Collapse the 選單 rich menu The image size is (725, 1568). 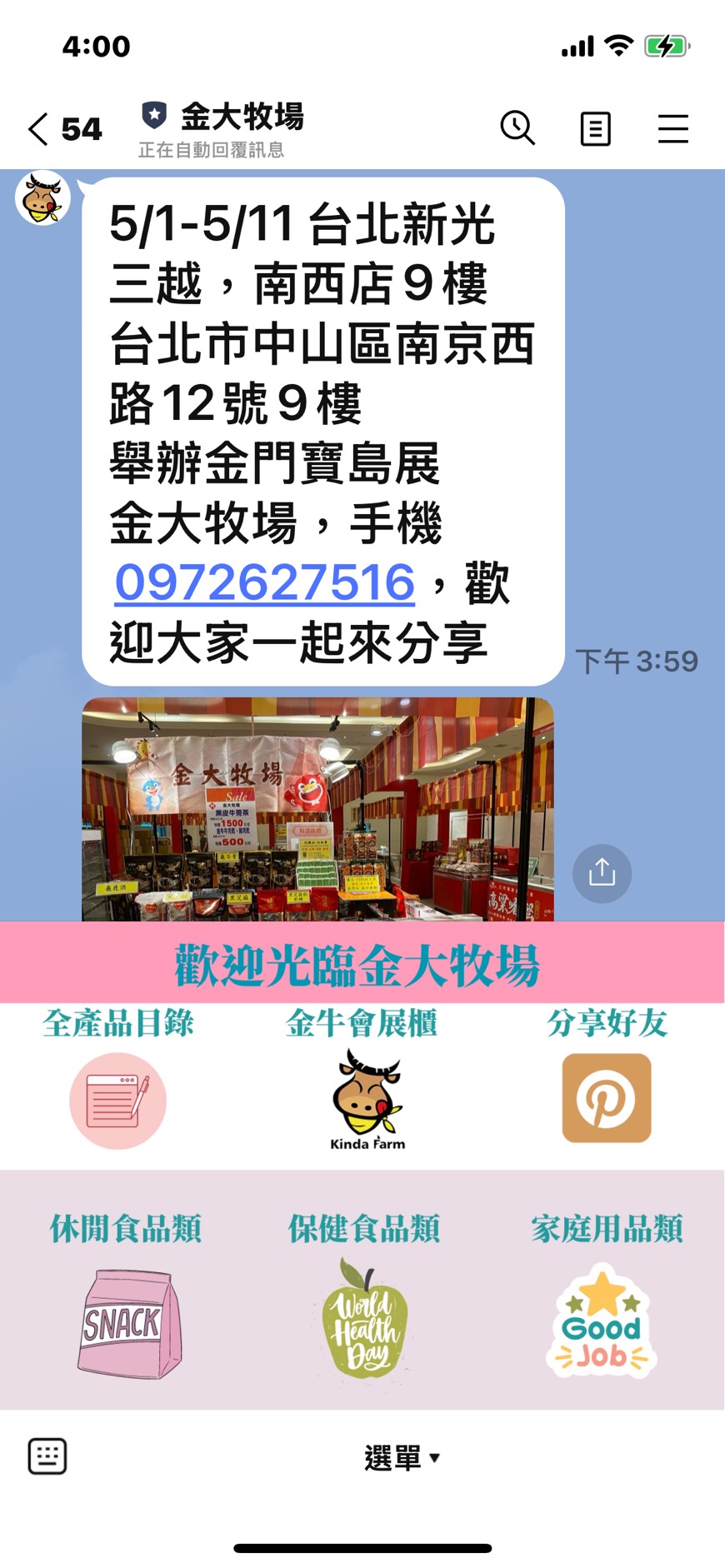(x=402, y=1458)
